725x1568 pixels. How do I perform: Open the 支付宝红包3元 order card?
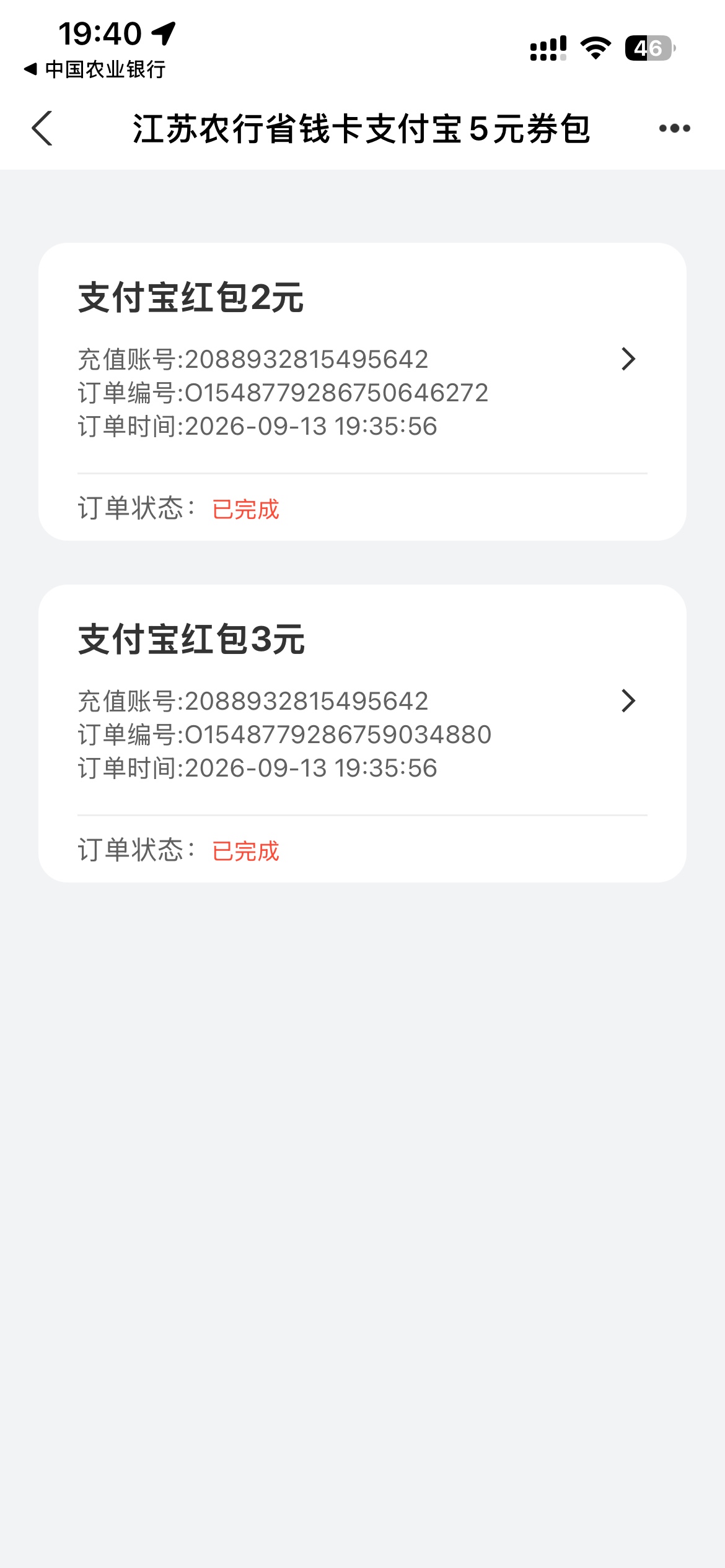[362, 733]
